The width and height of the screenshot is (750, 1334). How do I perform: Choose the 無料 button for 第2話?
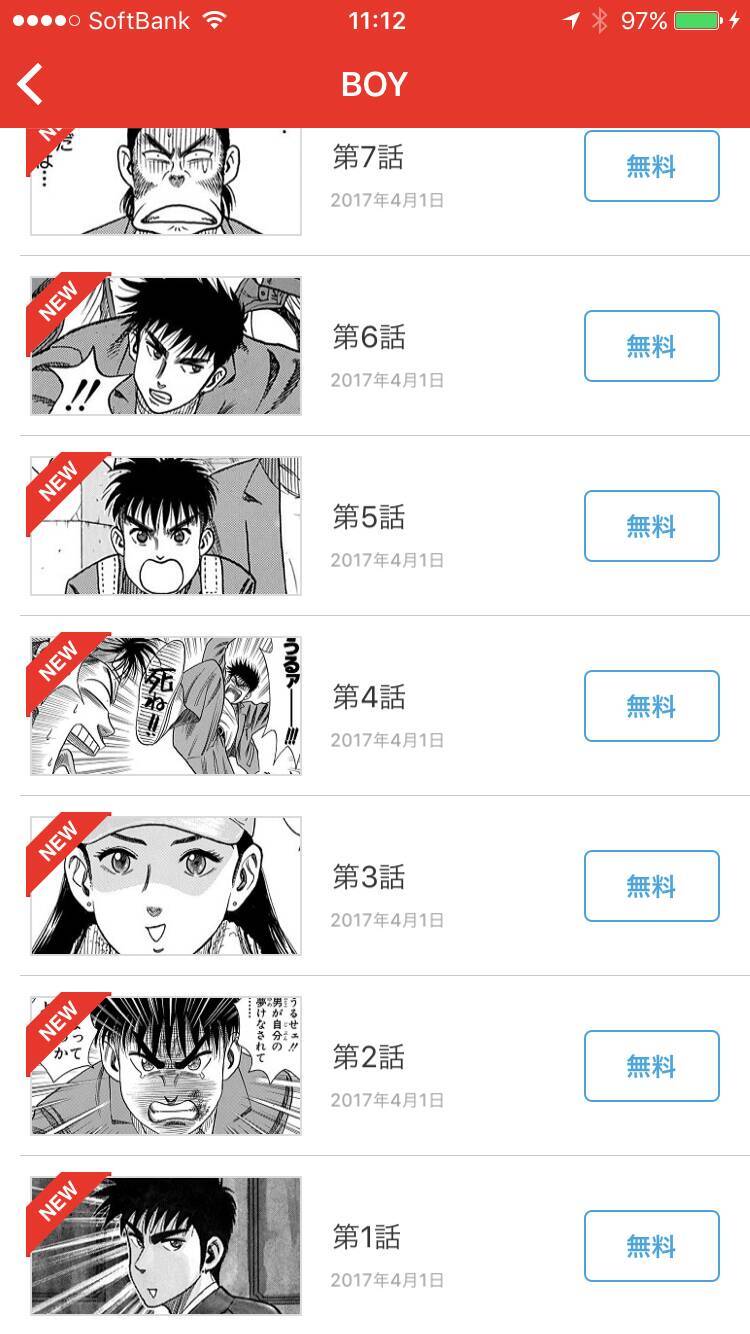pyautogui.click(x=651, y=1066)
